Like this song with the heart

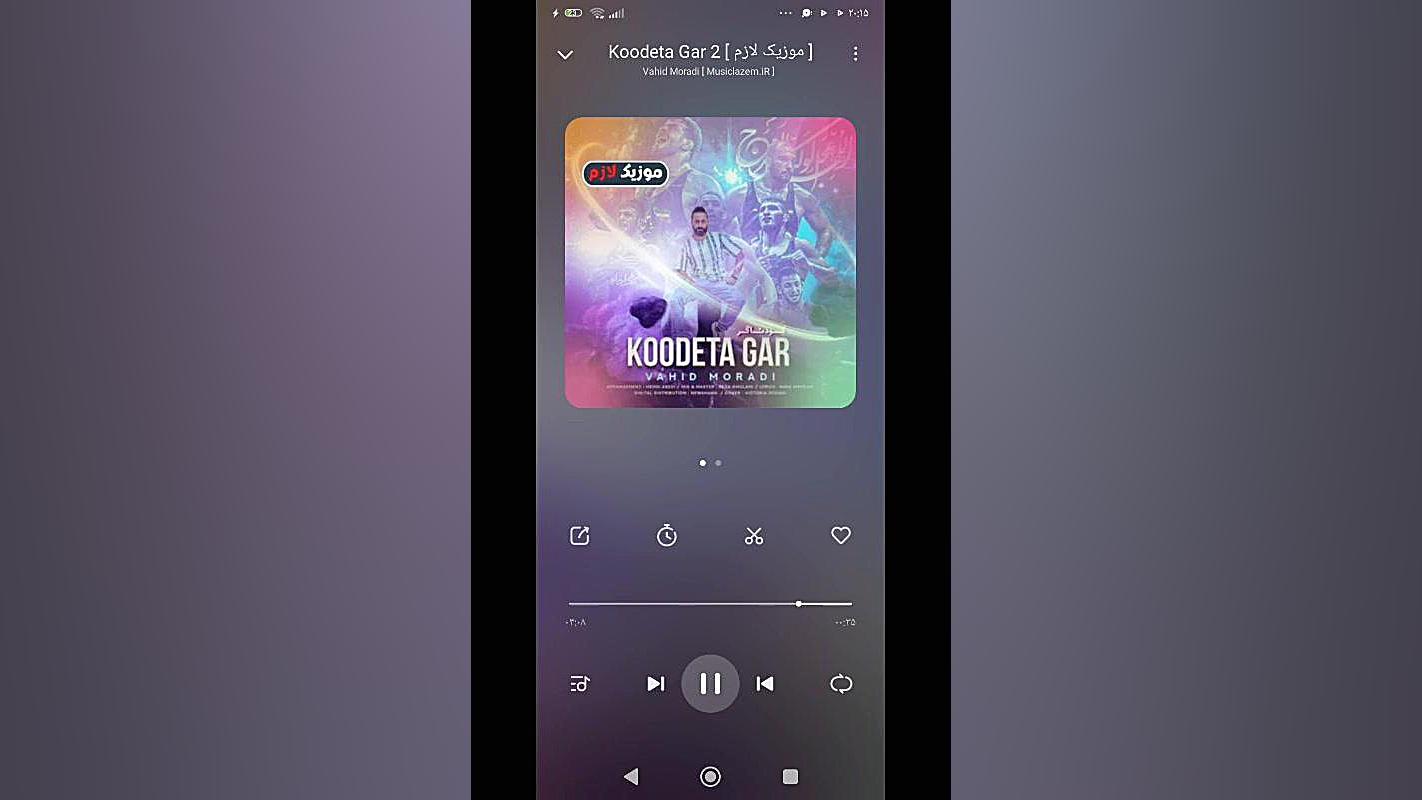pyautogui.click(x=841, y=536)
